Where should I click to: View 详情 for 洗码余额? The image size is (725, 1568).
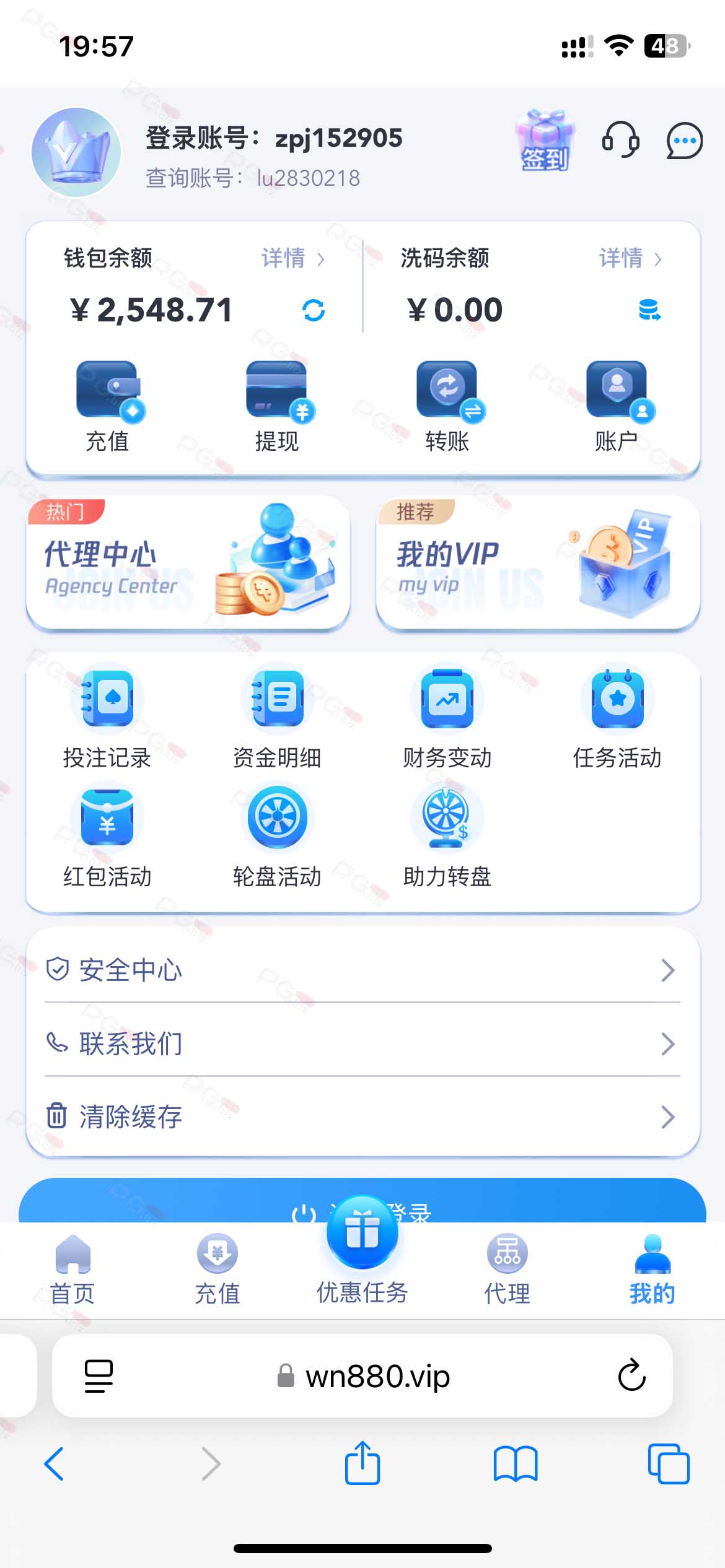point(630,258)
